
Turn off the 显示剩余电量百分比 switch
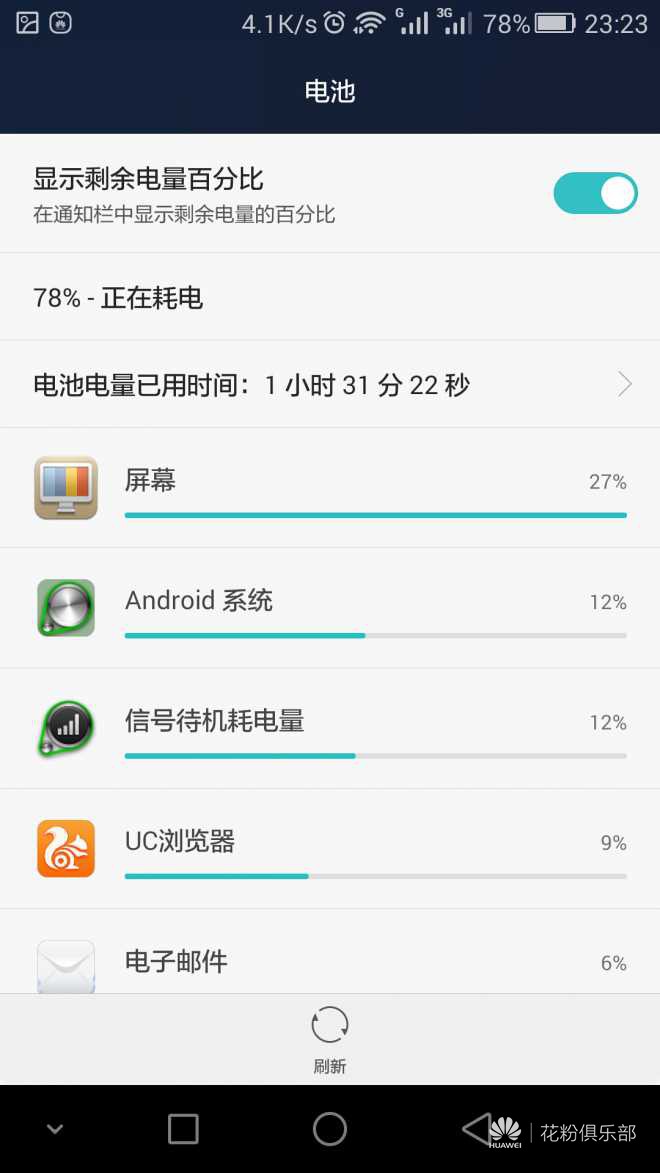click(x=595, y=193)
